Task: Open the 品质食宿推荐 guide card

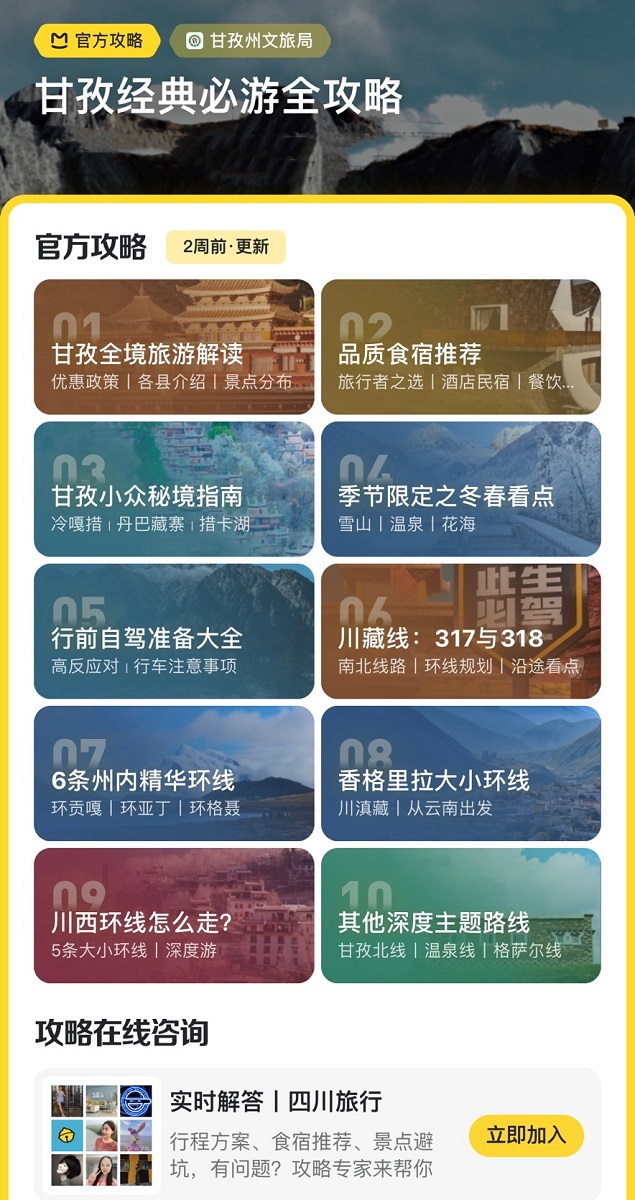Action: [461, 347]
